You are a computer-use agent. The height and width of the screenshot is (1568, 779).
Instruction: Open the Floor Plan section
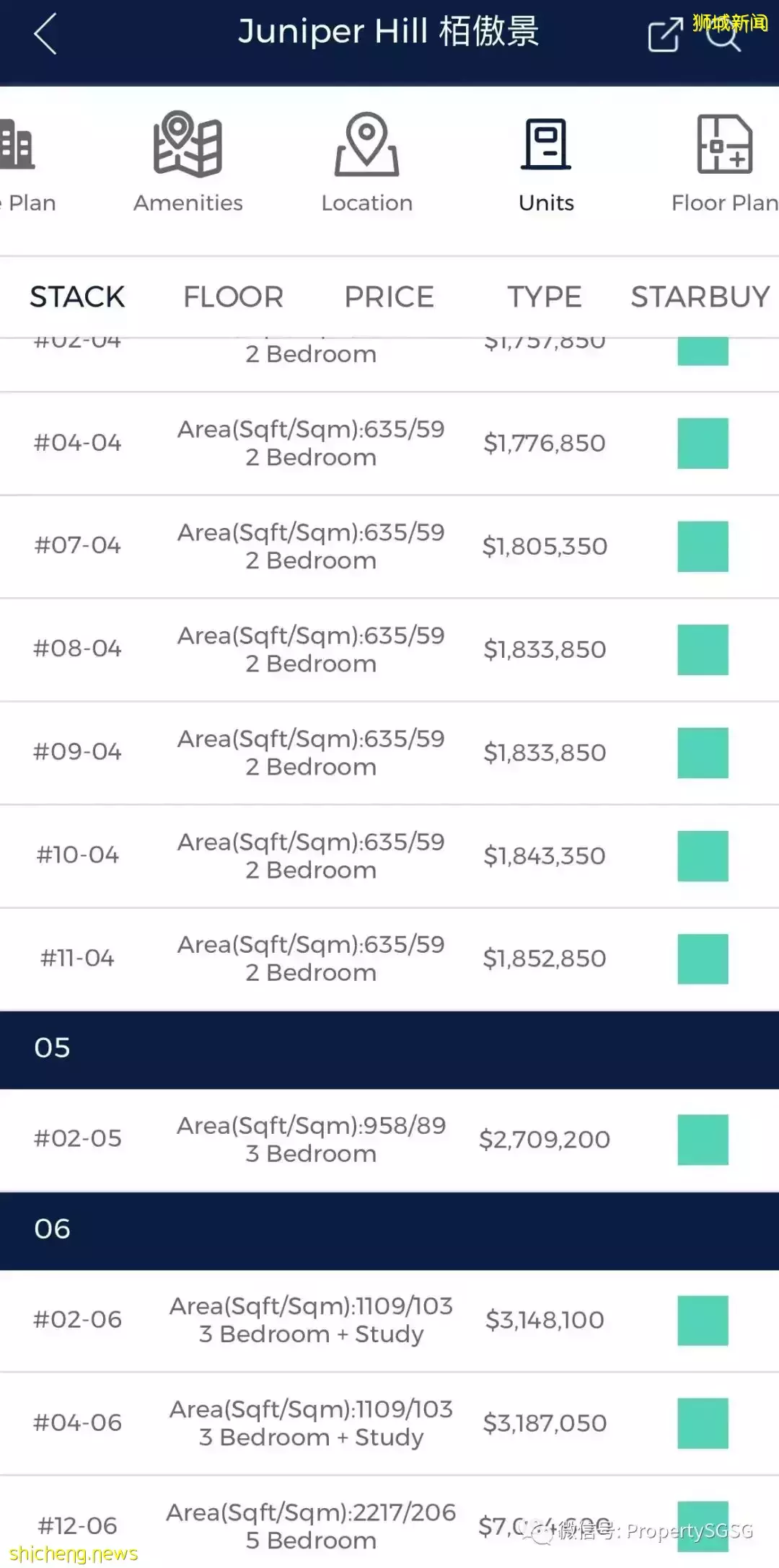point(724,164)
